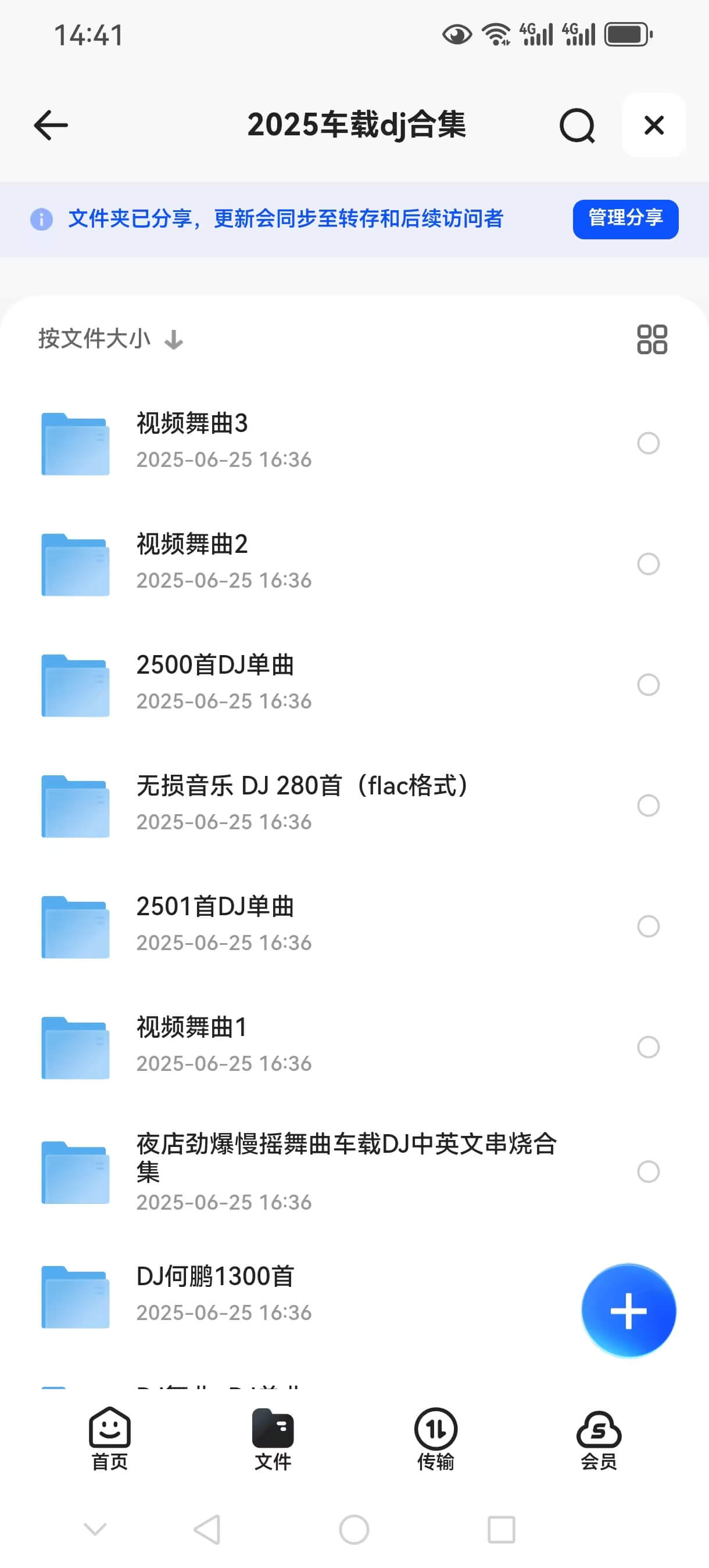The height and width of the screenshot is (1568, 709).
Task: Select the 文件 tab
Action: pos(273,1438)
